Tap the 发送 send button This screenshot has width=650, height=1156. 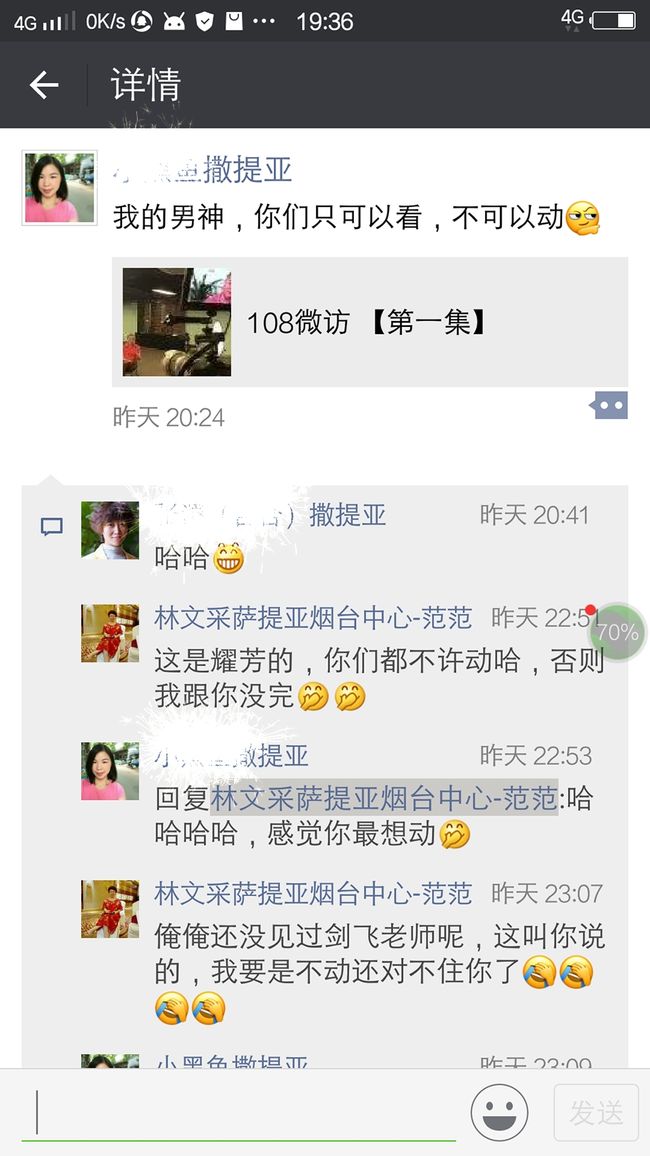coord(595,1113)
